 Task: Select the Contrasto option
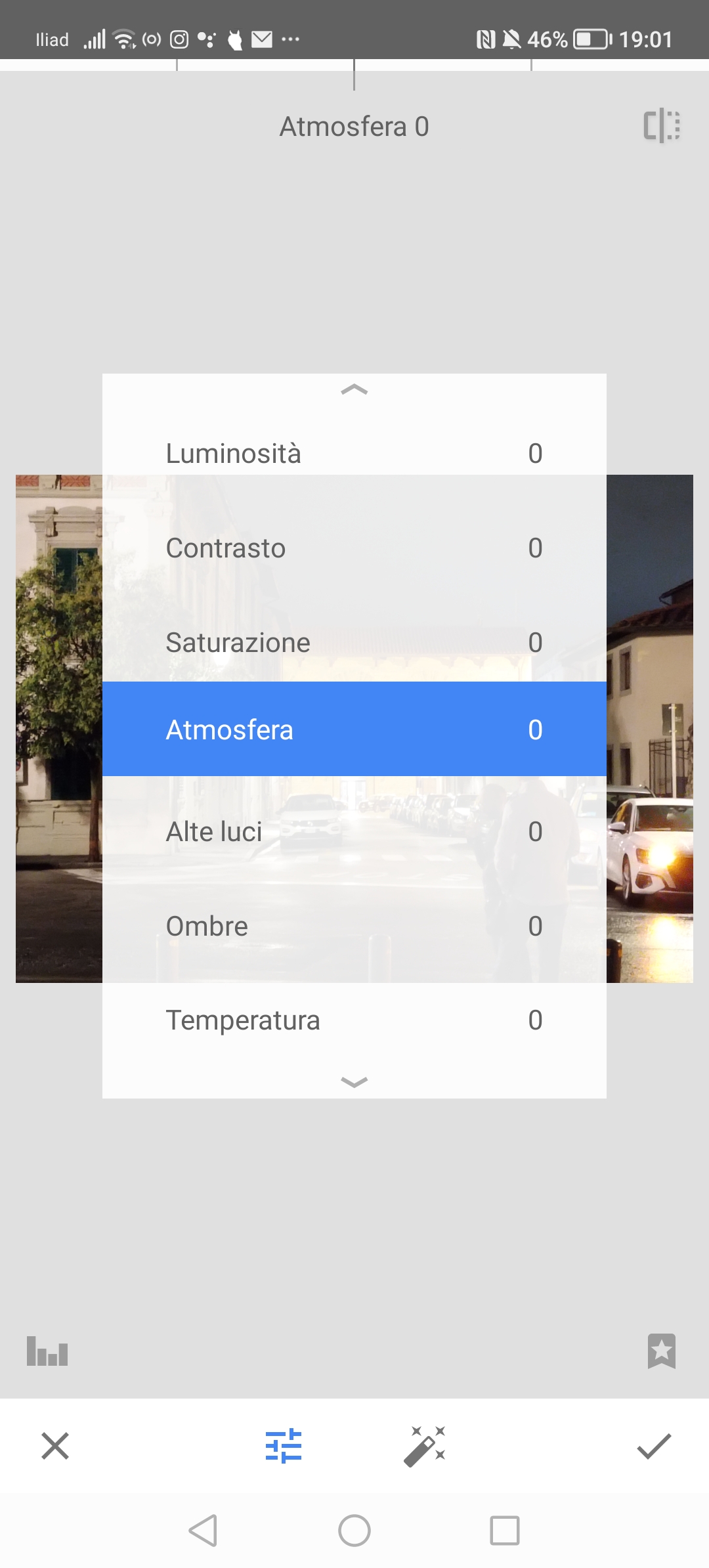click(354, 548)
